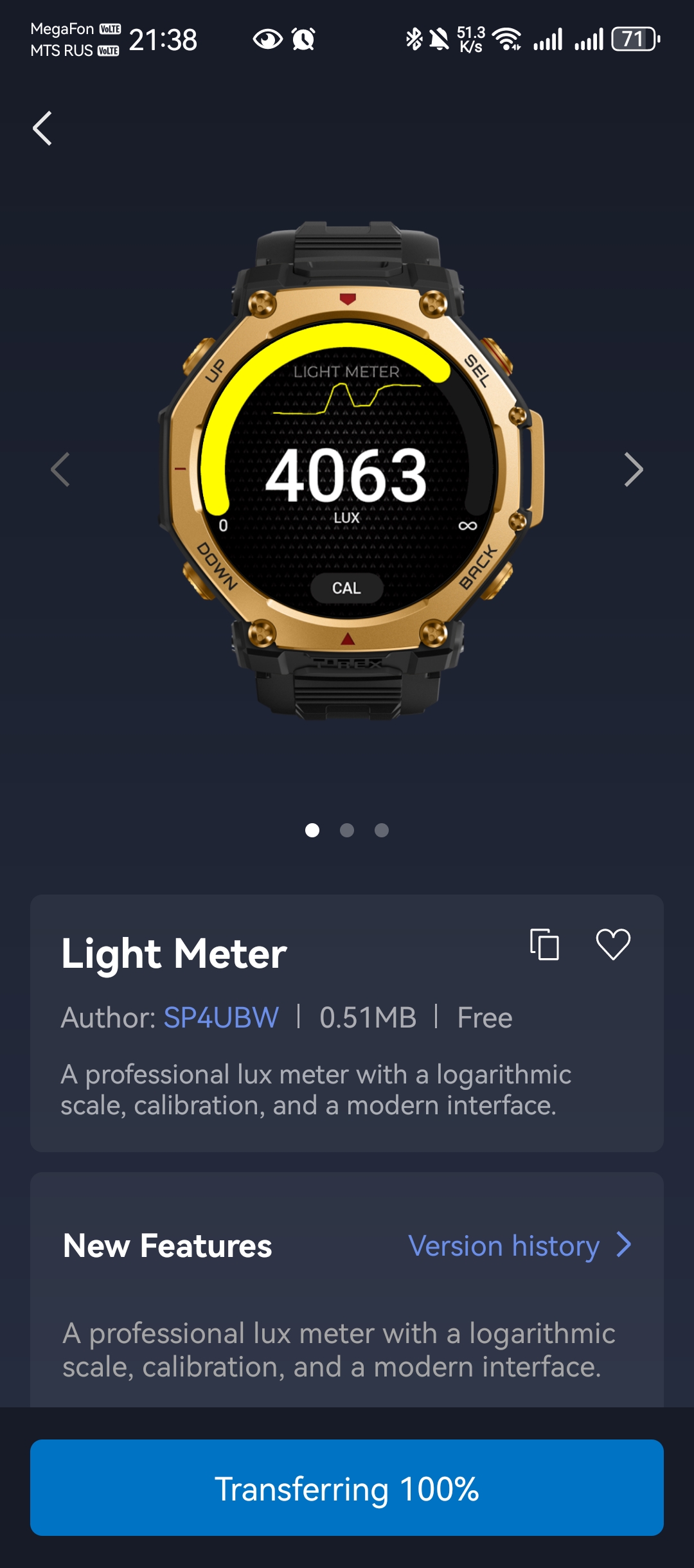Tap the Transferring 100% button
The width and height of the screenshot is (694, 1568).
(347, 1488)
